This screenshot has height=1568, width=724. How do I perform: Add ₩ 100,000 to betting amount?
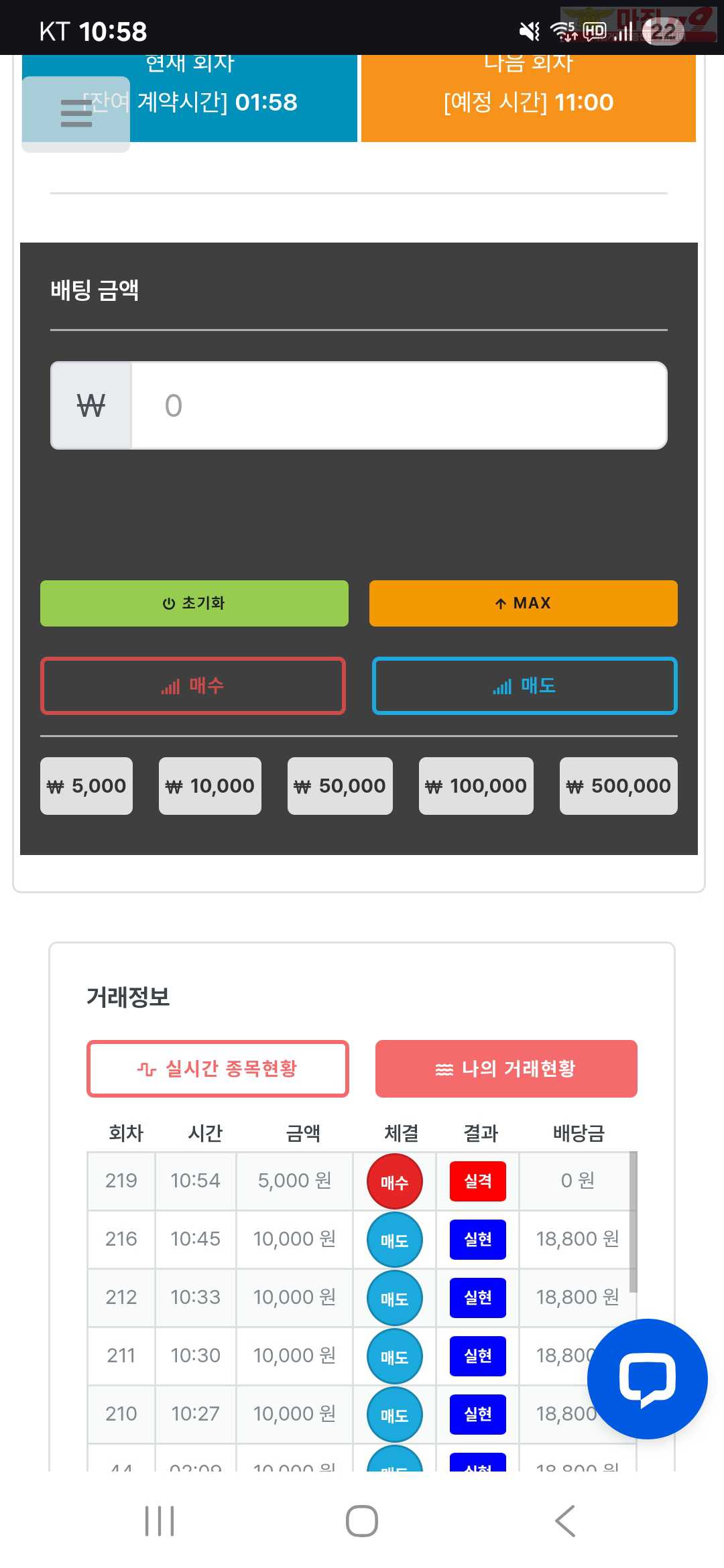476,786
